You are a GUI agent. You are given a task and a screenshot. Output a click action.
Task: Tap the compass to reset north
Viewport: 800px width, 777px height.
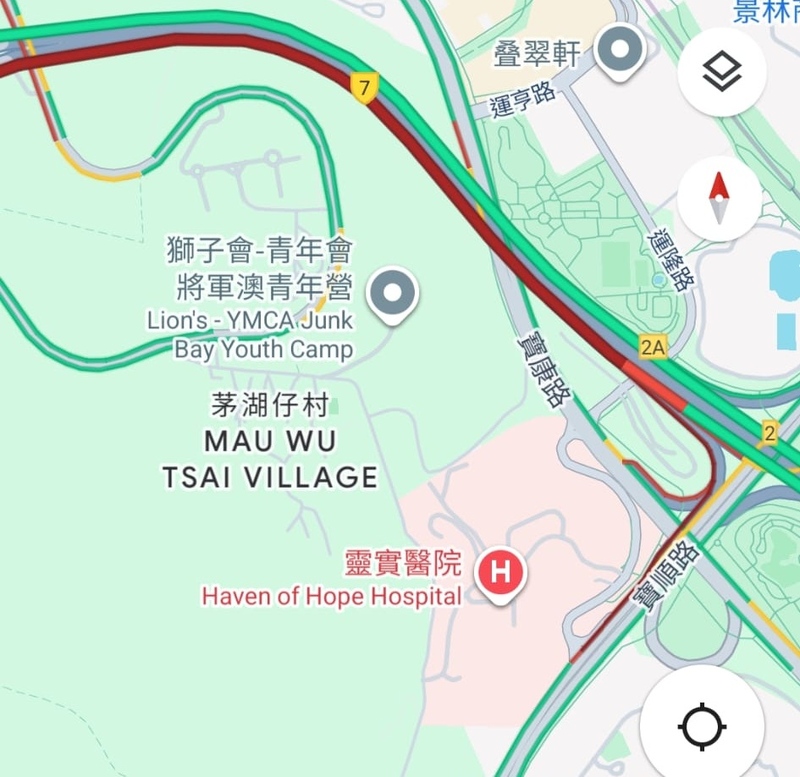(719, 198)
